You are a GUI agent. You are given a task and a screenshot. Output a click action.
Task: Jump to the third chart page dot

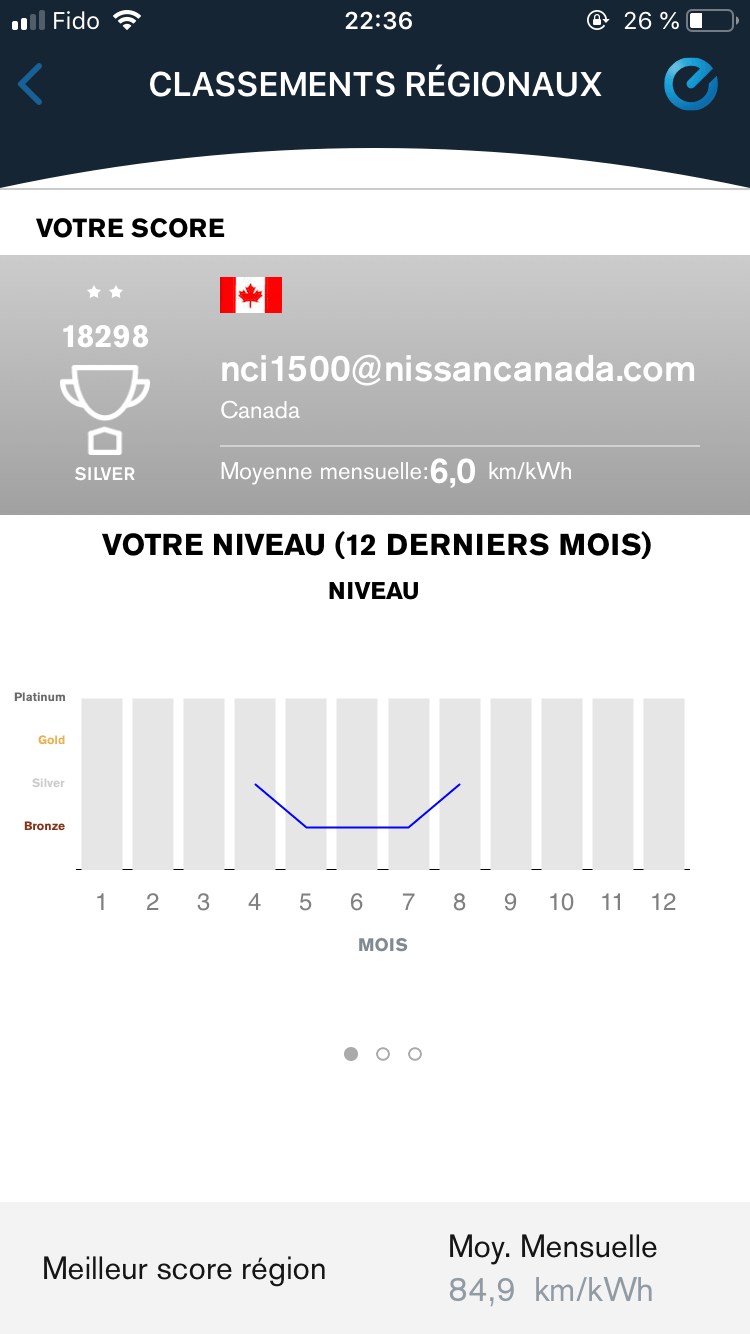point(415,1054)
